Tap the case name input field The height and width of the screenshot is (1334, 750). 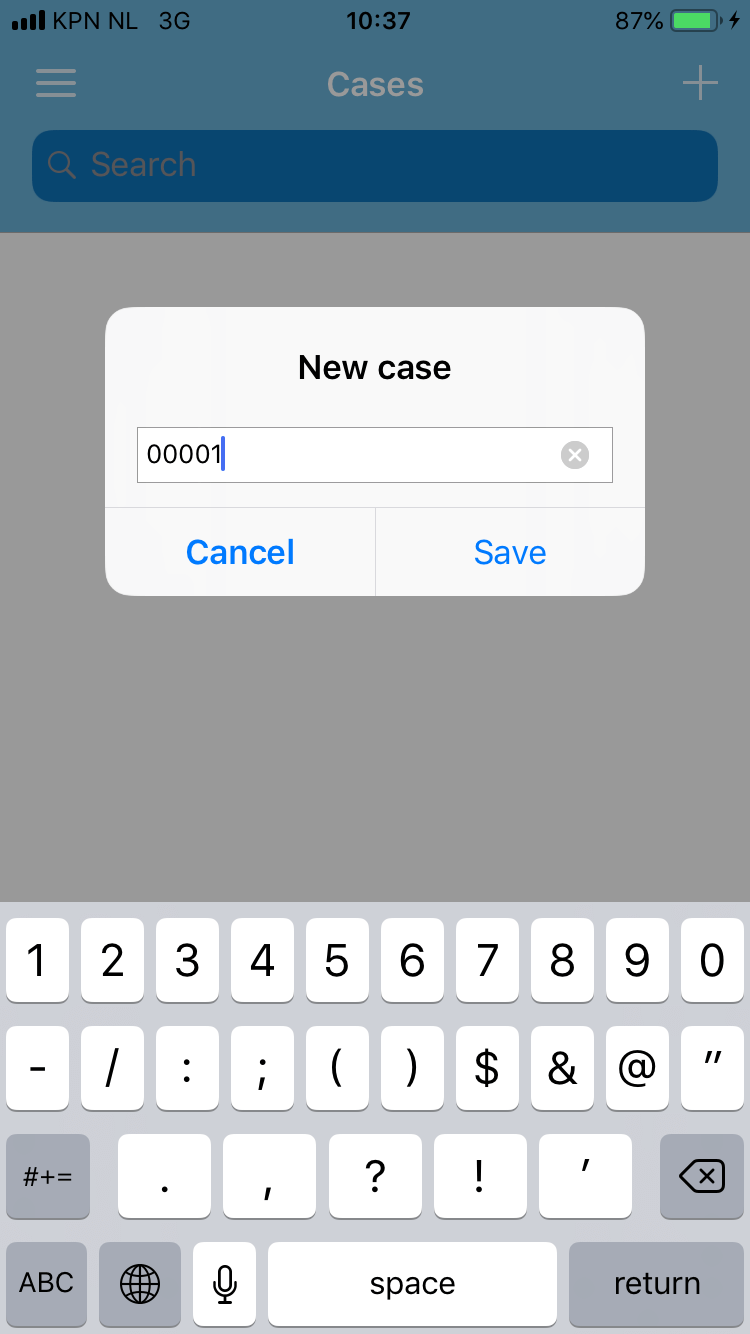(x=350, y=456)
